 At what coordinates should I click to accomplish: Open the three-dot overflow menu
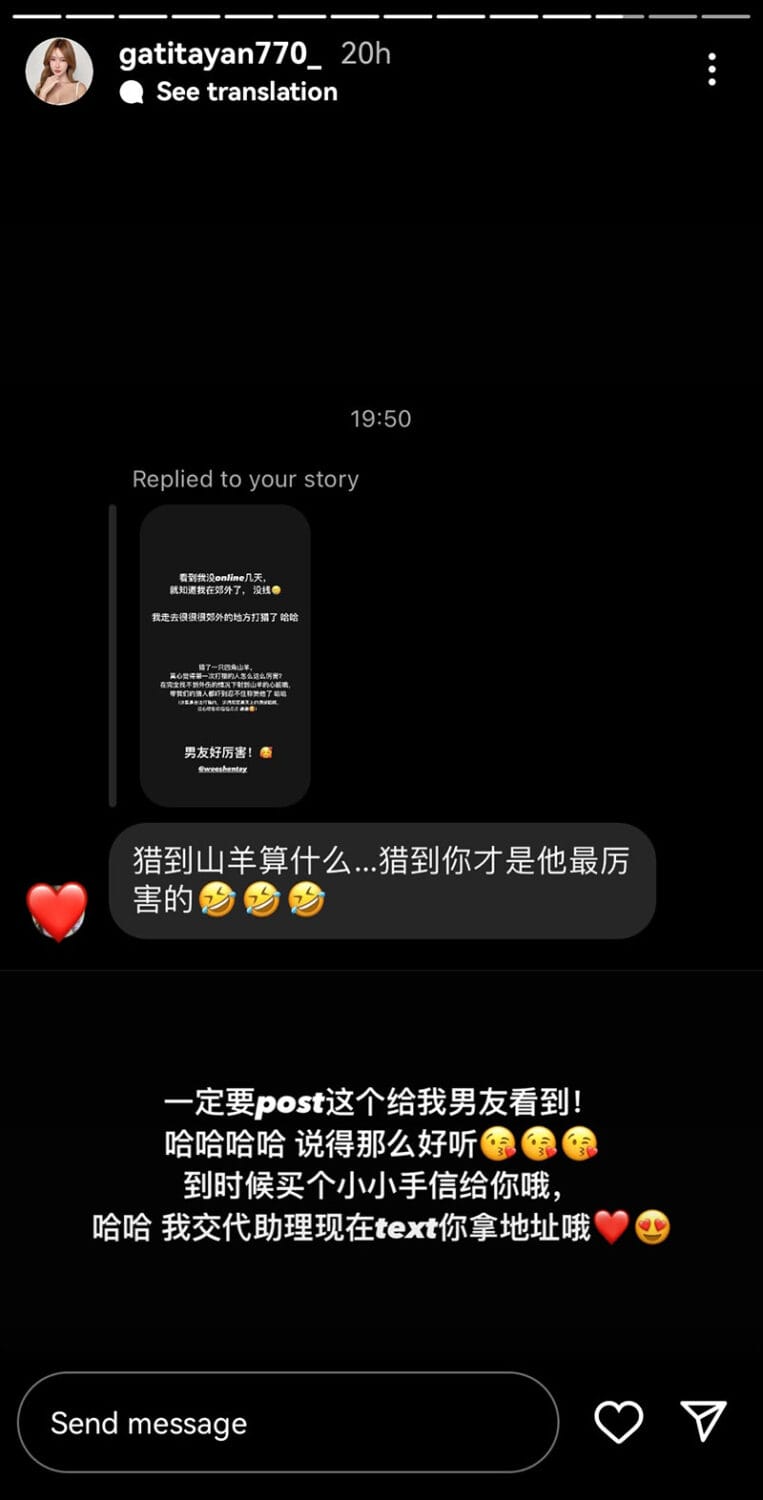point(712,70)
